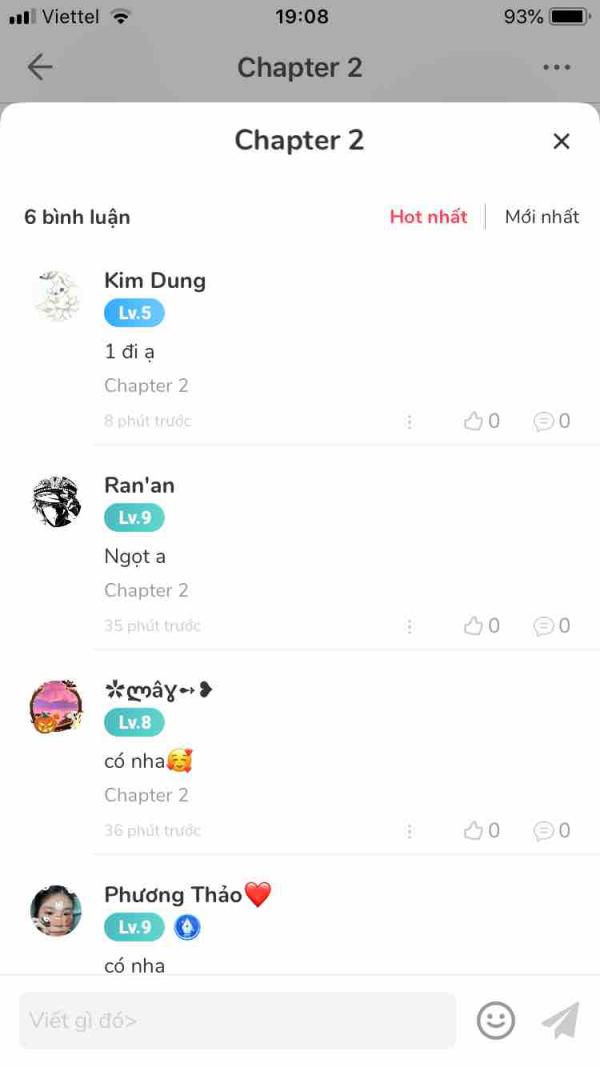
Task: Open Kim Dung's profile avatar
Action: click(56, 296)
